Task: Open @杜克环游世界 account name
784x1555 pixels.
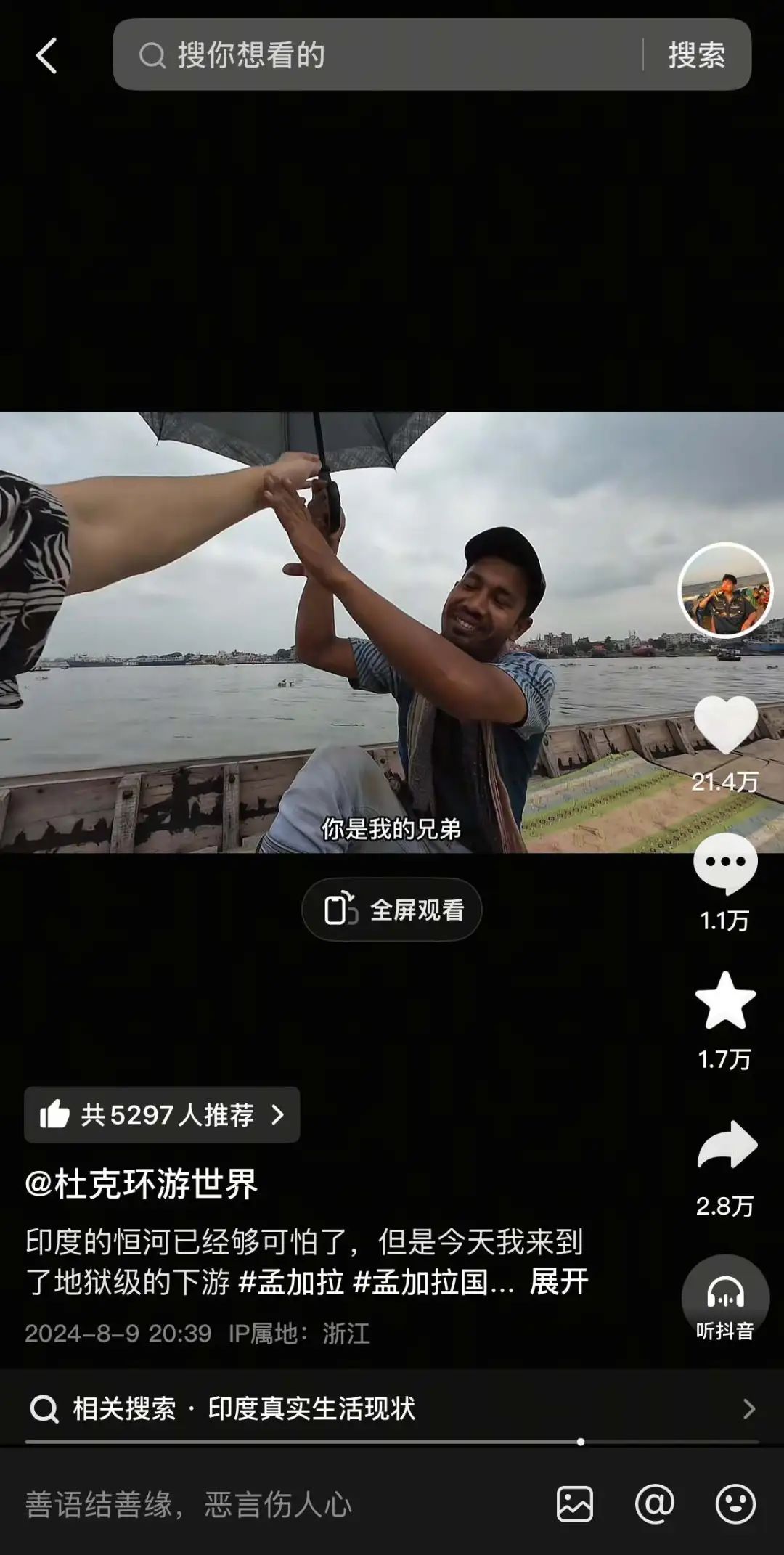Action: coord(142,1184)
